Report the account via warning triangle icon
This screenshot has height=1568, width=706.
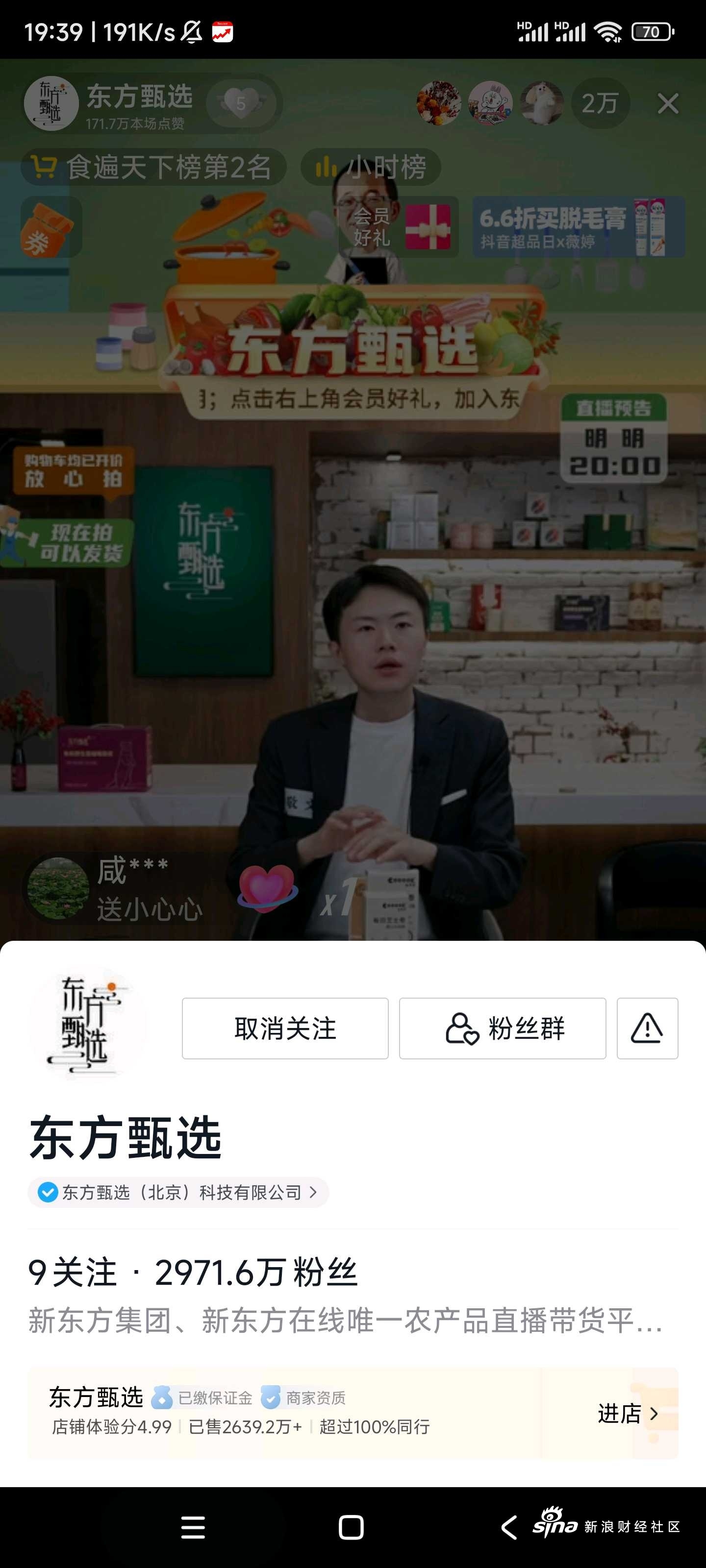(x=647, y=1029)
